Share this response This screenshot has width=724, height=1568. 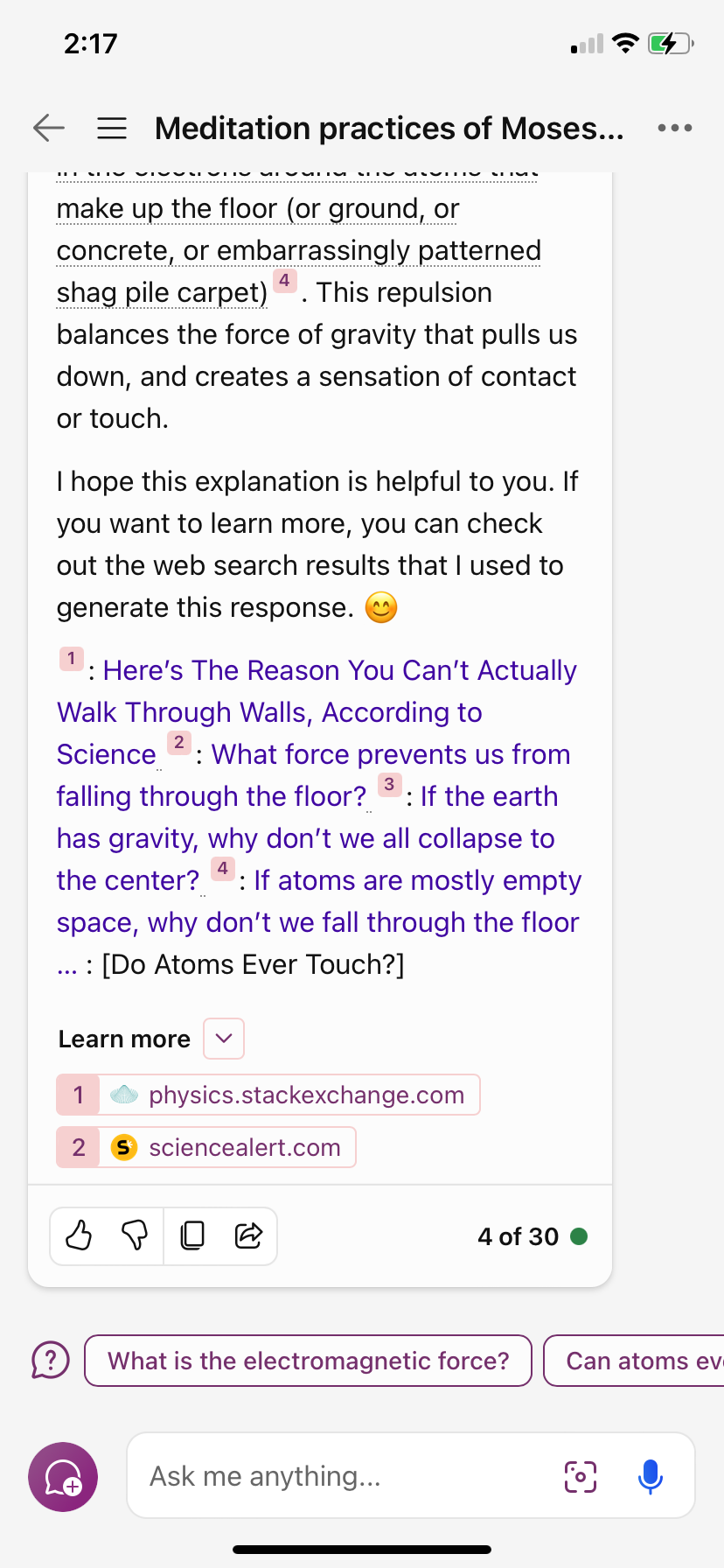click(248, 1235)
